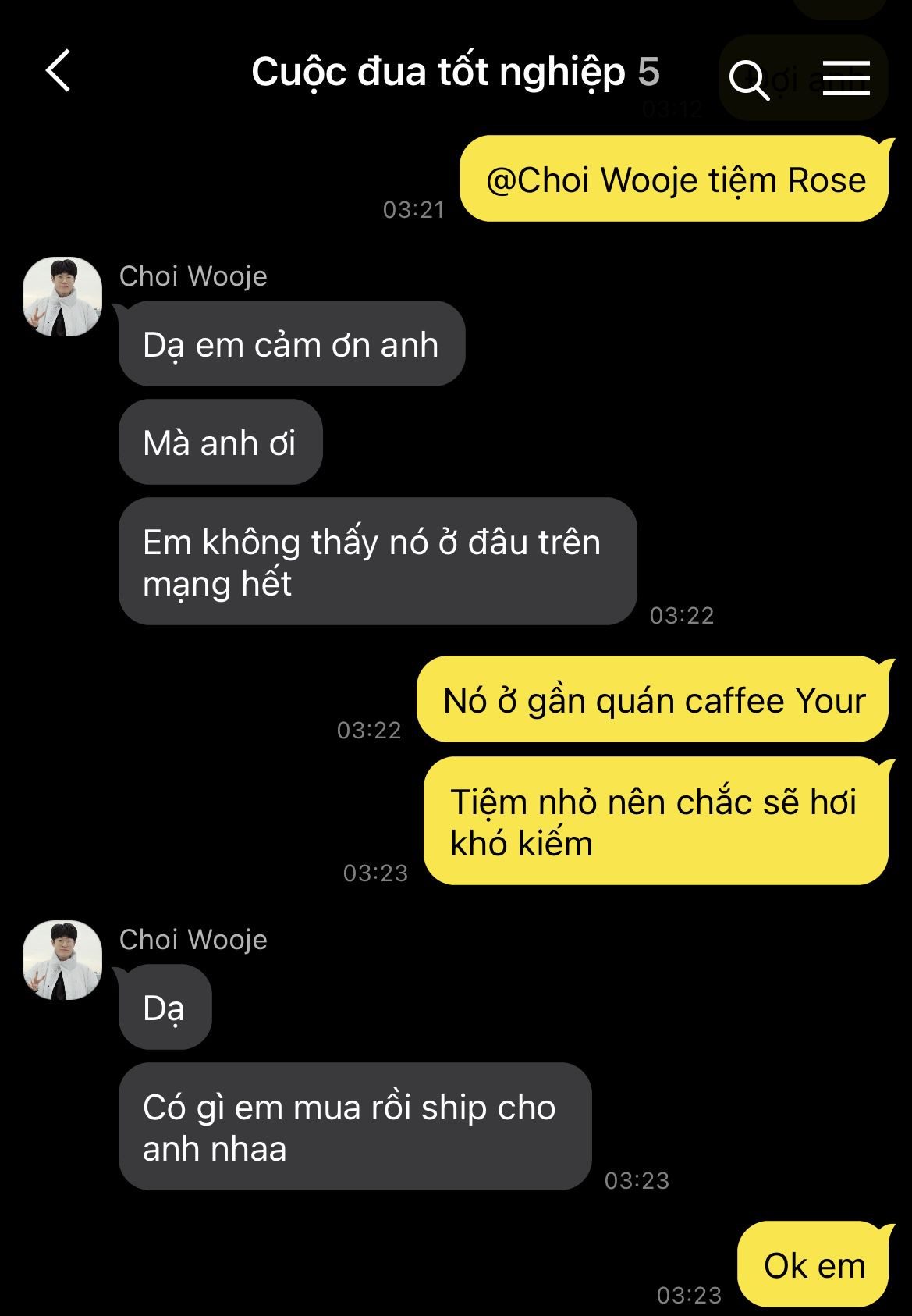The image size is (912, 1316).
Task: View Choi Wooje's profile photo above "Có gì em mua"
Action: [x=62, y=960]
